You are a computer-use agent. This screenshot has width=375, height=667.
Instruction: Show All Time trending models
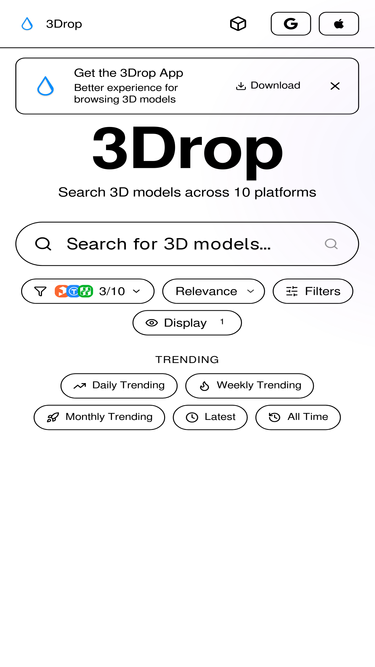298,417
